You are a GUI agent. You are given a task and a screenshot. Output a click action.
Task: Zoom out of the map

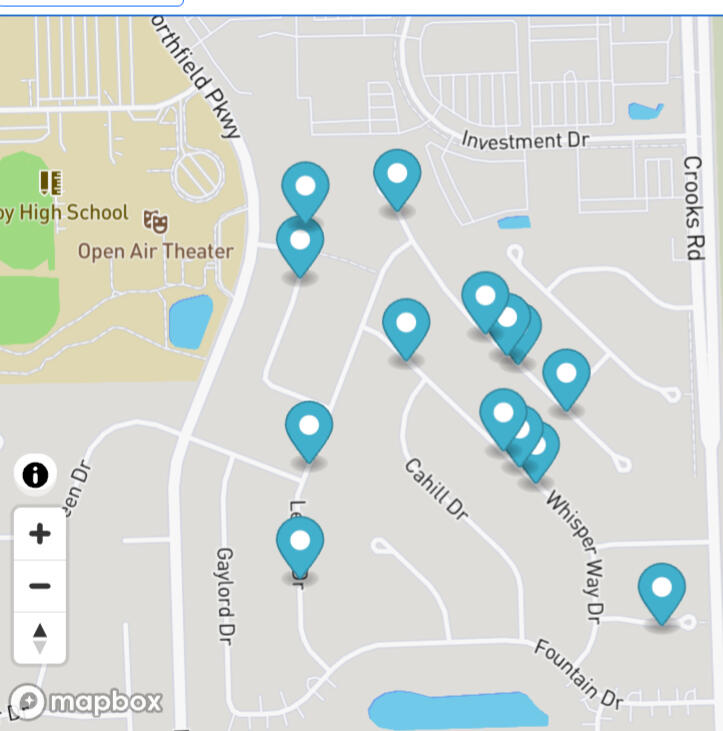click(40, 586)
